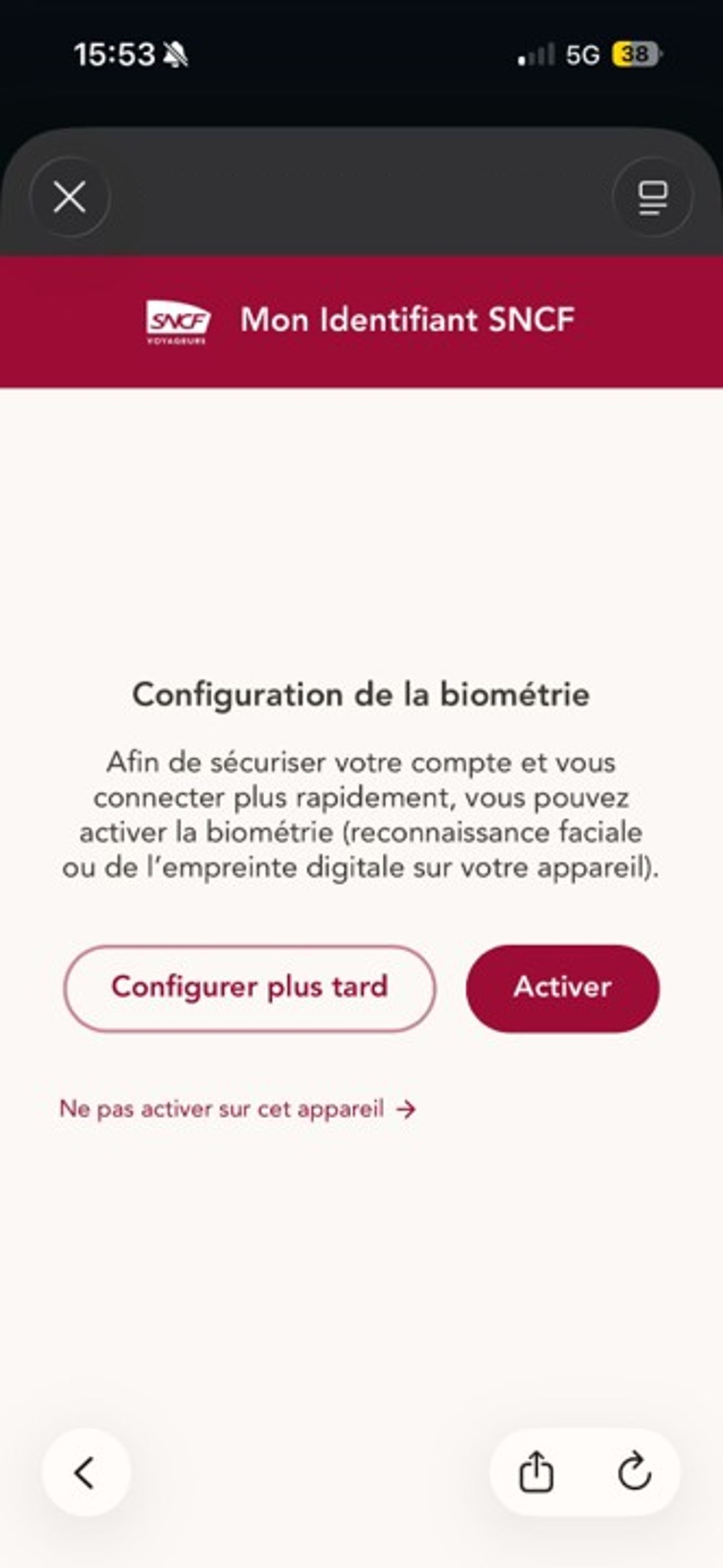Go back to the previous page
The height and width of the screenshot is (1568, 723).
coord(86,1472)
